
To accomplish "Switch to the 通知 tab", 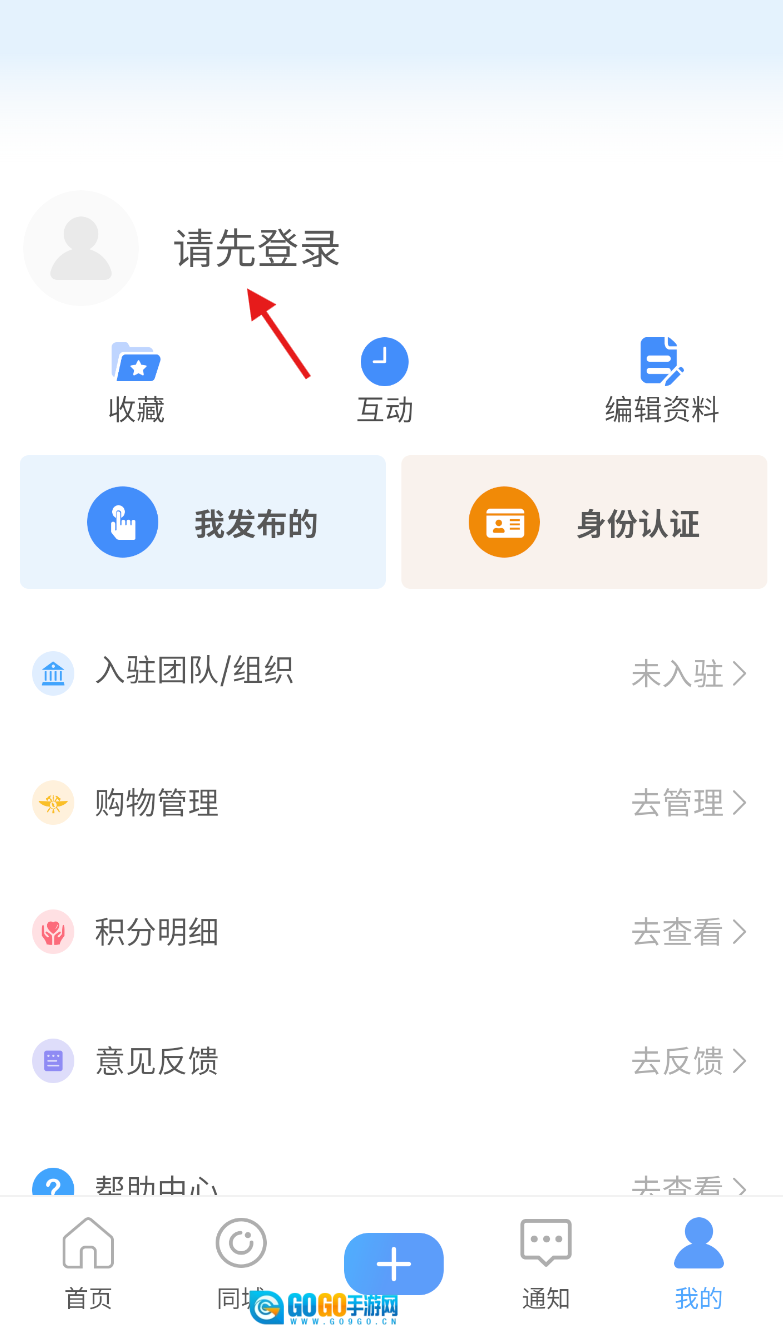I will pyautogui.click(x=546, y=1264).
